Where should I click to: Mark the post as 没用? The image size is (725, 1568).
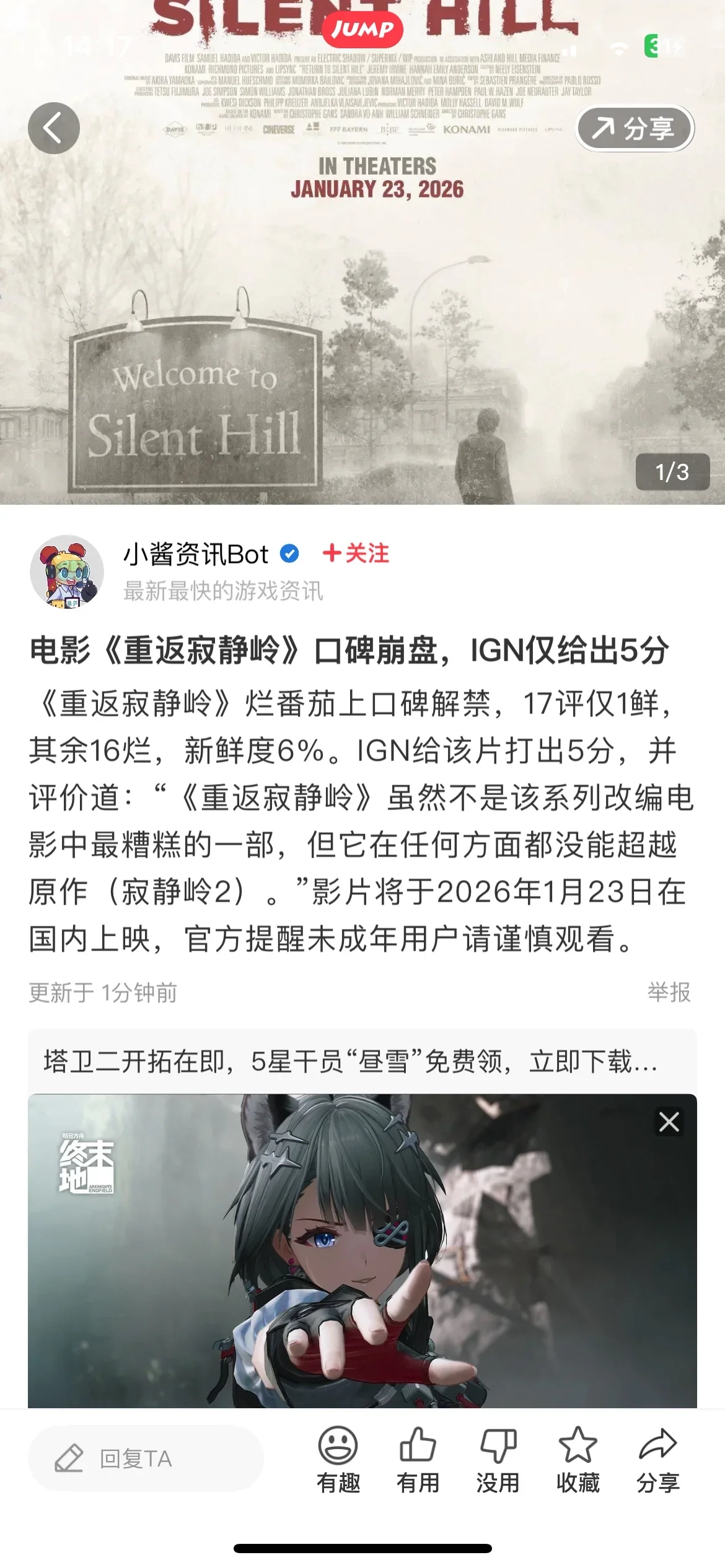pos(498,1458)
